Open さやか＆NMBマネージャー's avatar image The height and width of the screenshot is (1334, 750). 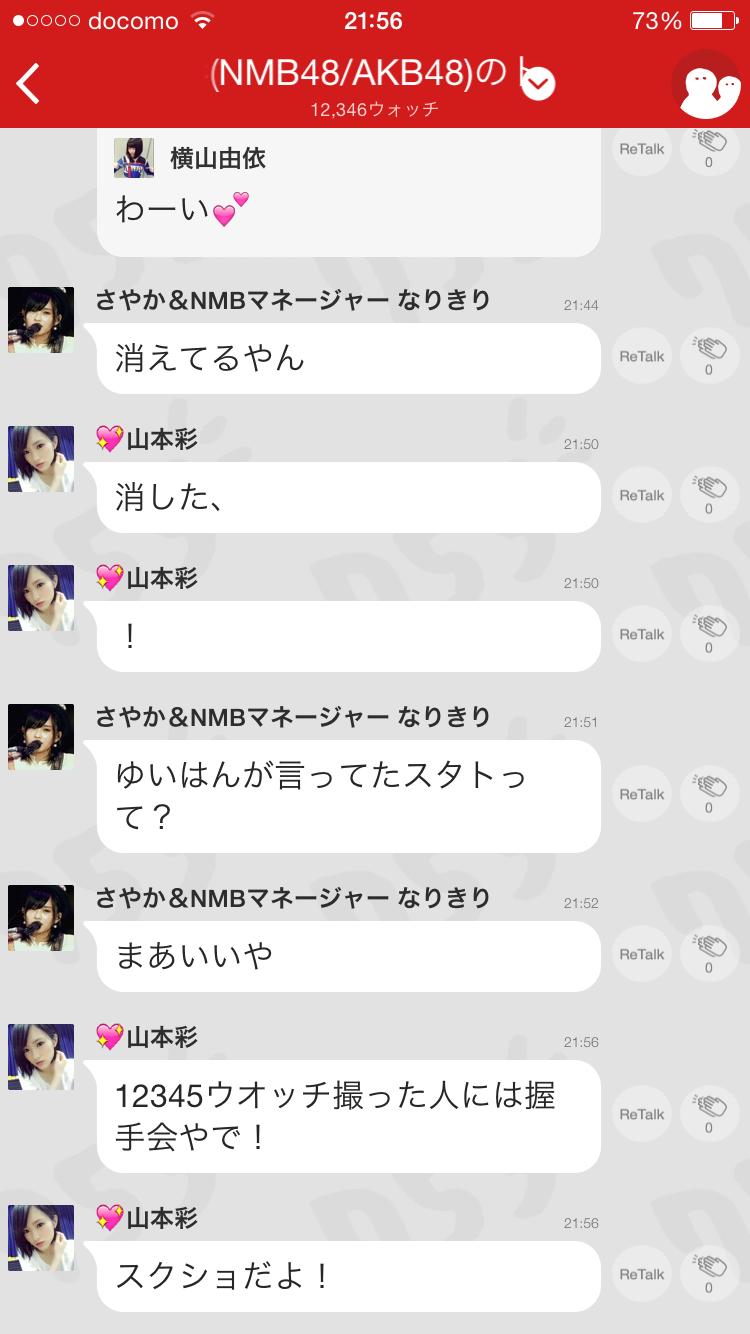pyautogui.click(x=40, y=319)
